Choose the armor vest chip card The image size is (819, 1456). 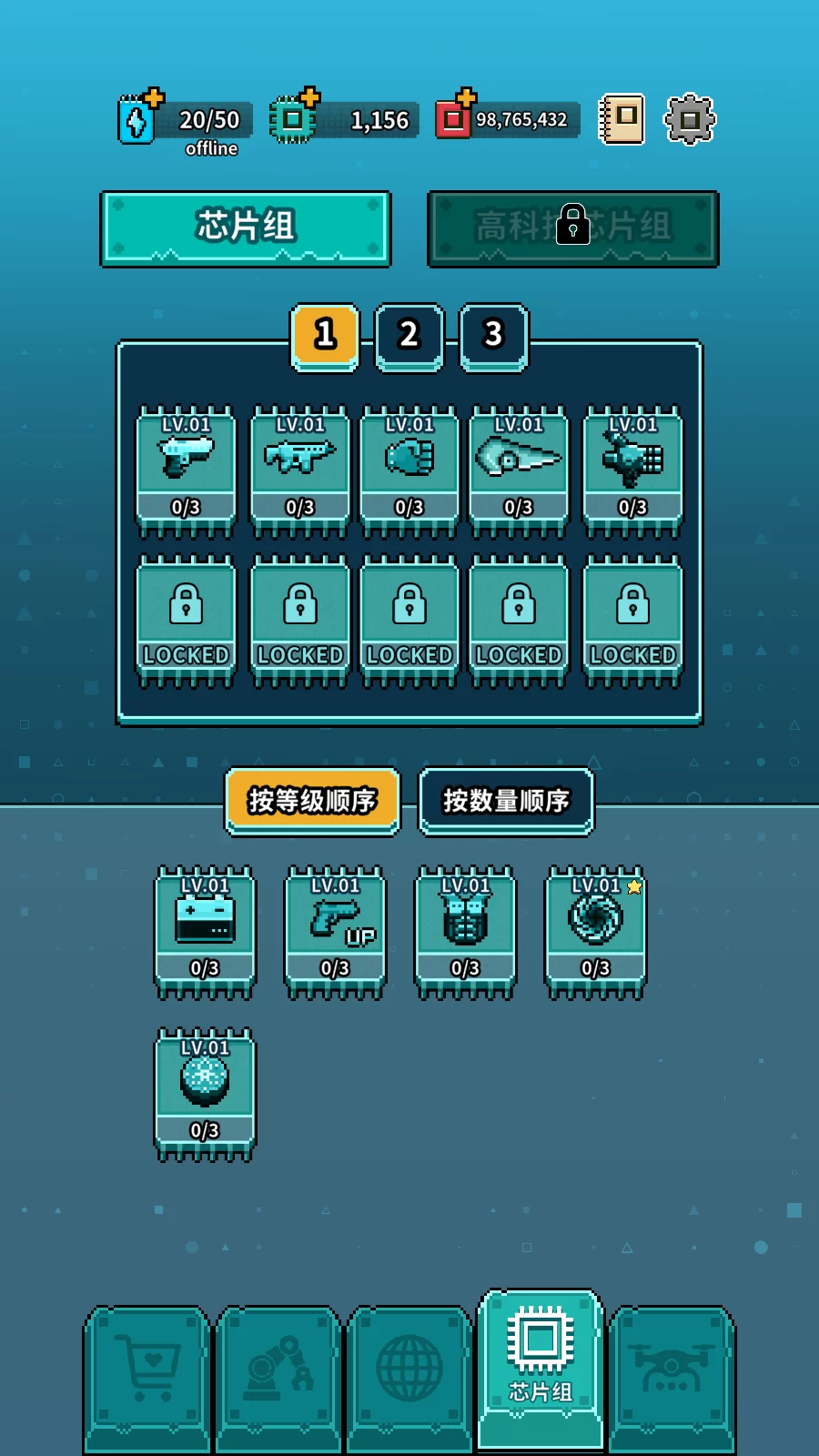click(x=465, y=931)
